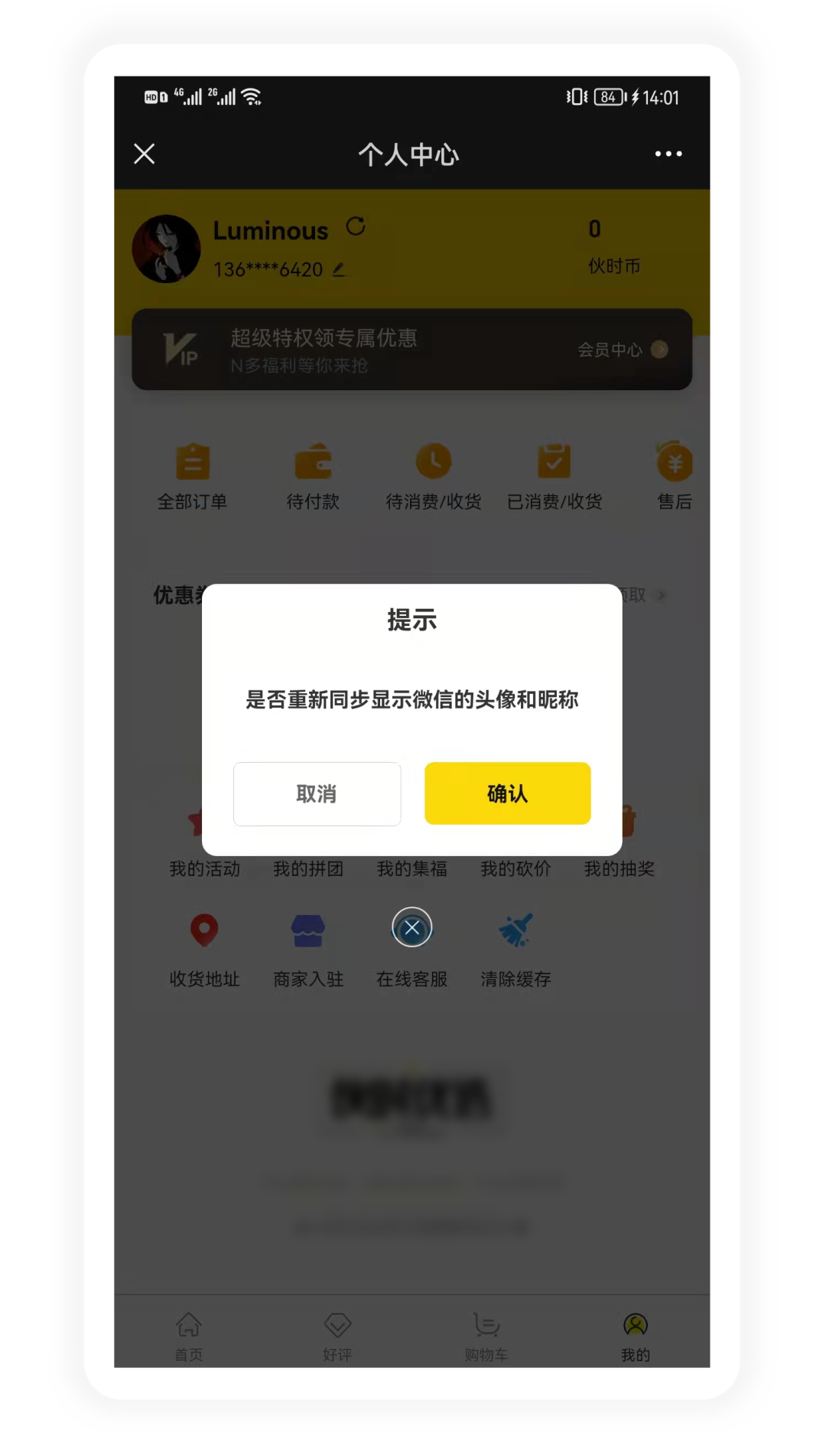Tap 清除缓存 to clear cache
The image size is (826, 1456).
click(516, 949)
